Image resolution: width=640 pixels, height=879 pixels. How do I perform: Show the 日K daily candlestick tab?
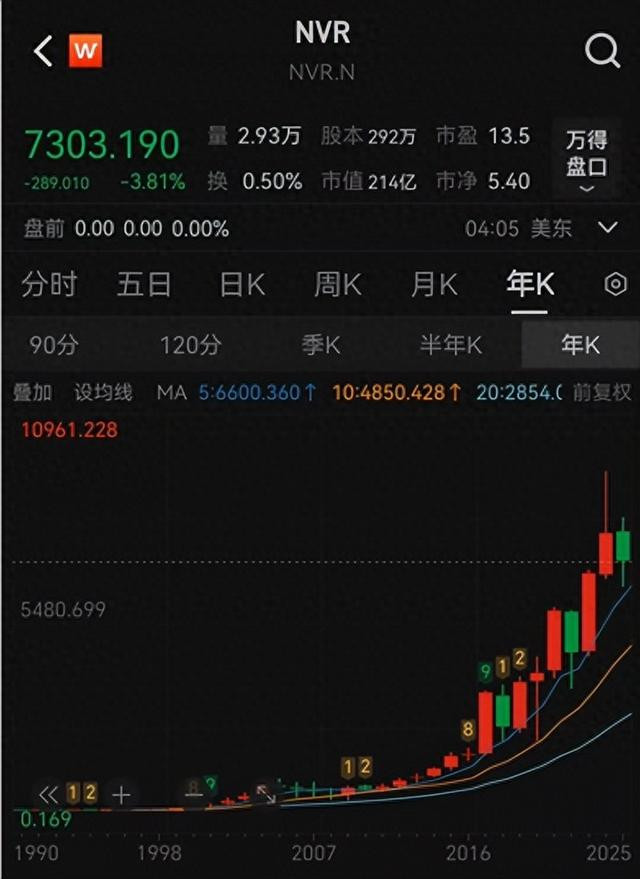(x=242, y=285)
